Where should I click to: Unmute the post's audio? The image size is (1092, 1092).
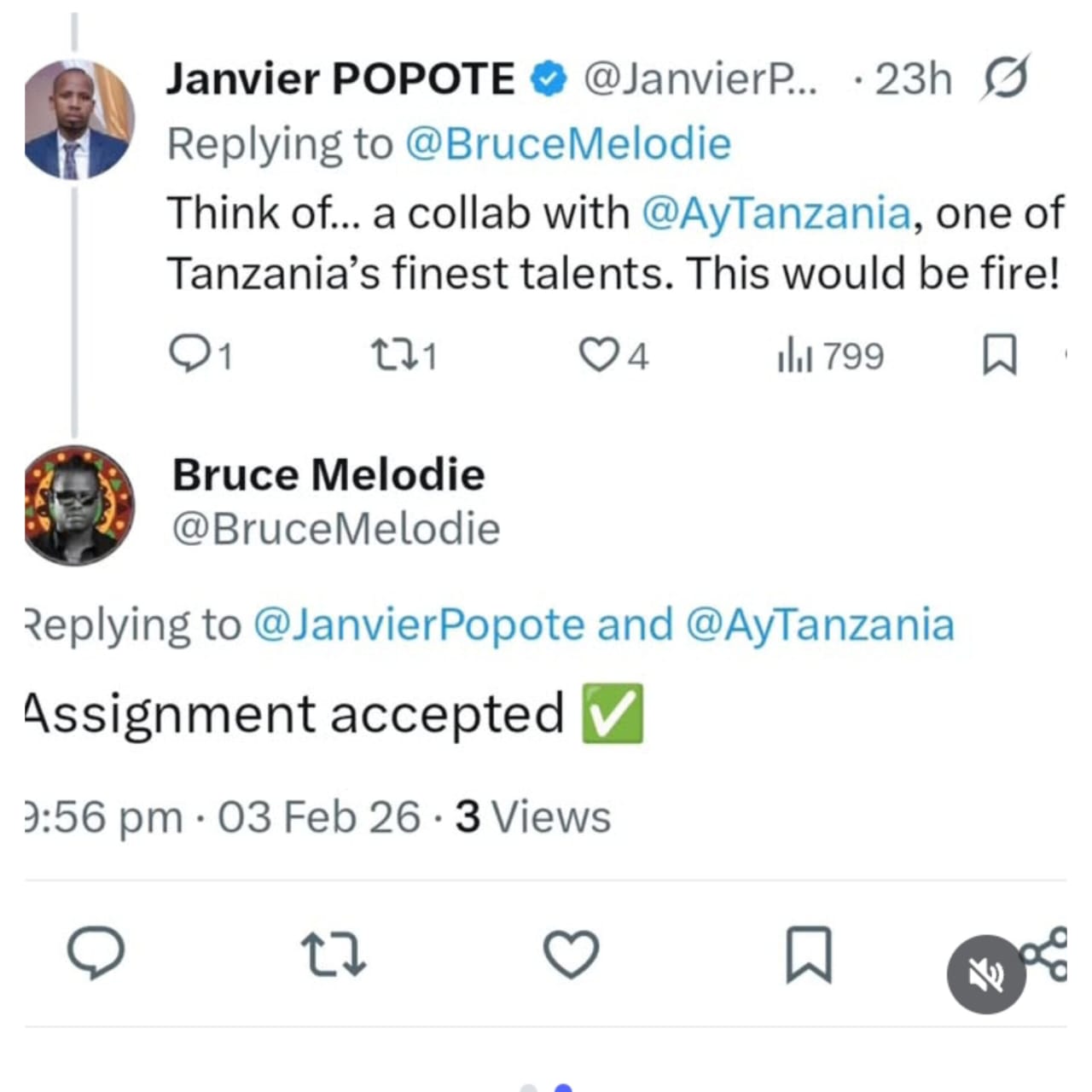[985, 974]
